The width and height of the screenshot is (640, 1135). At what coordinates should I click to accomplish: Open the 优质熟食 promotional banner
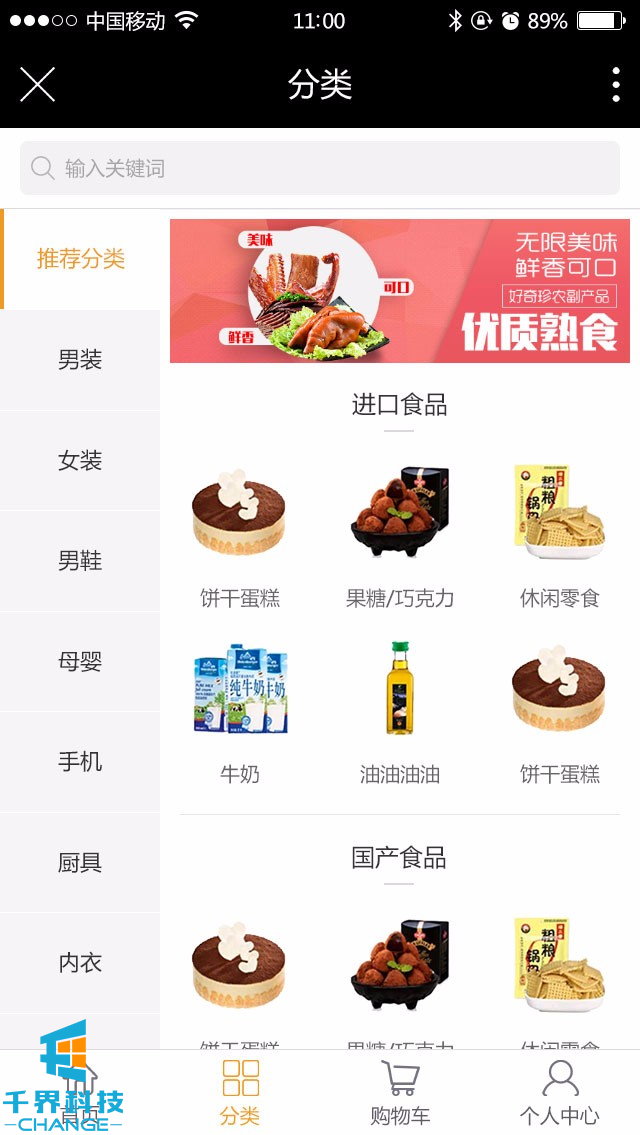pos(400,291)
